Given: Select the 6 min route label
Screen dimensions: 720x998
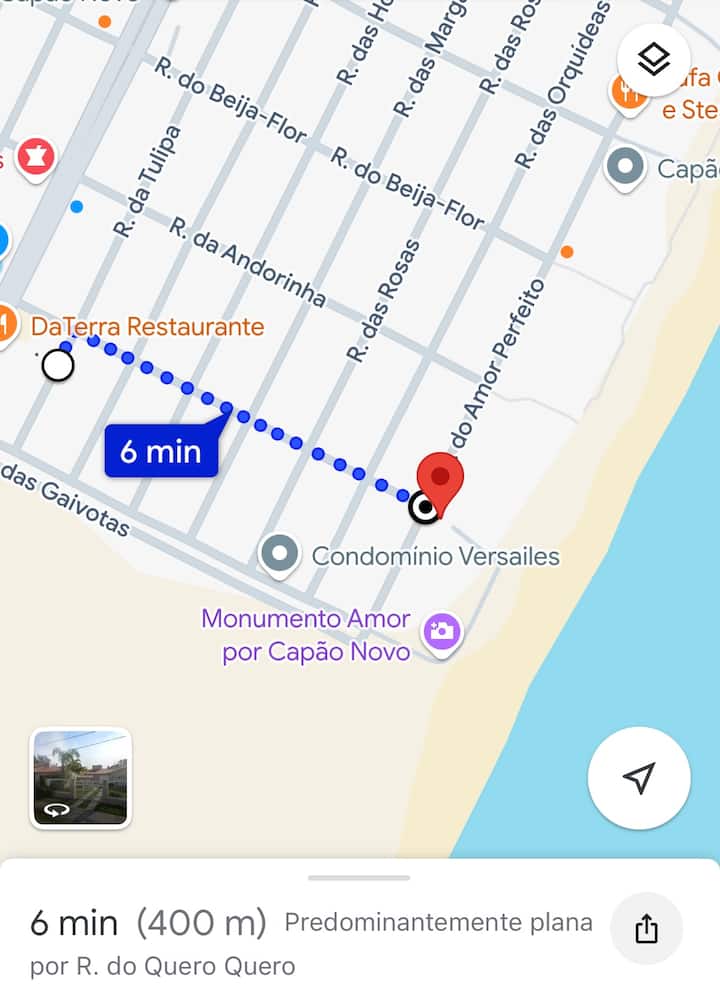Looking at the screenshot, I should 161,452.
